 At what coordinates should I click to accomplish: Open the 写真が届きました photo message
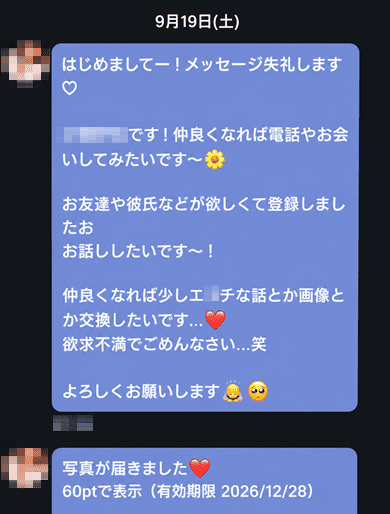(204, 481)
